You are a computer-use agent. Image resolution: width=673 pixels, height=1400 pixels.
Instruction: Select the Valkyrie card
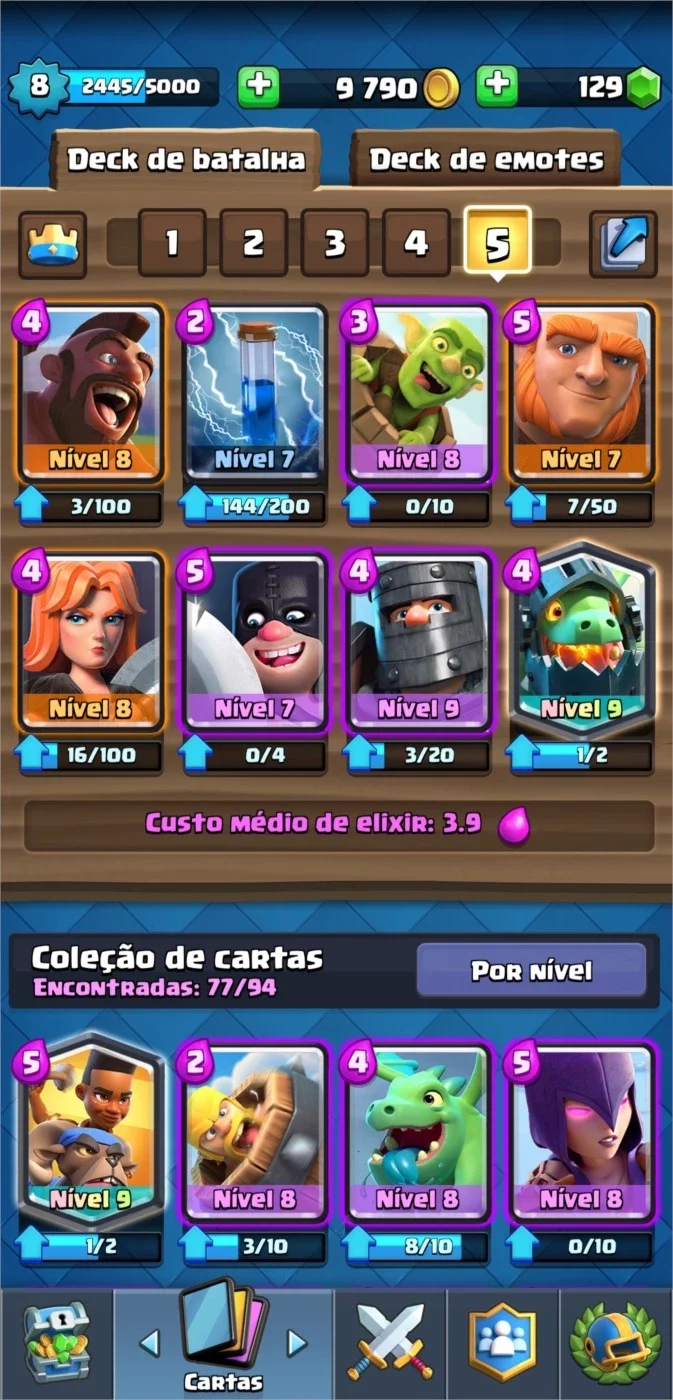point(89,640)
